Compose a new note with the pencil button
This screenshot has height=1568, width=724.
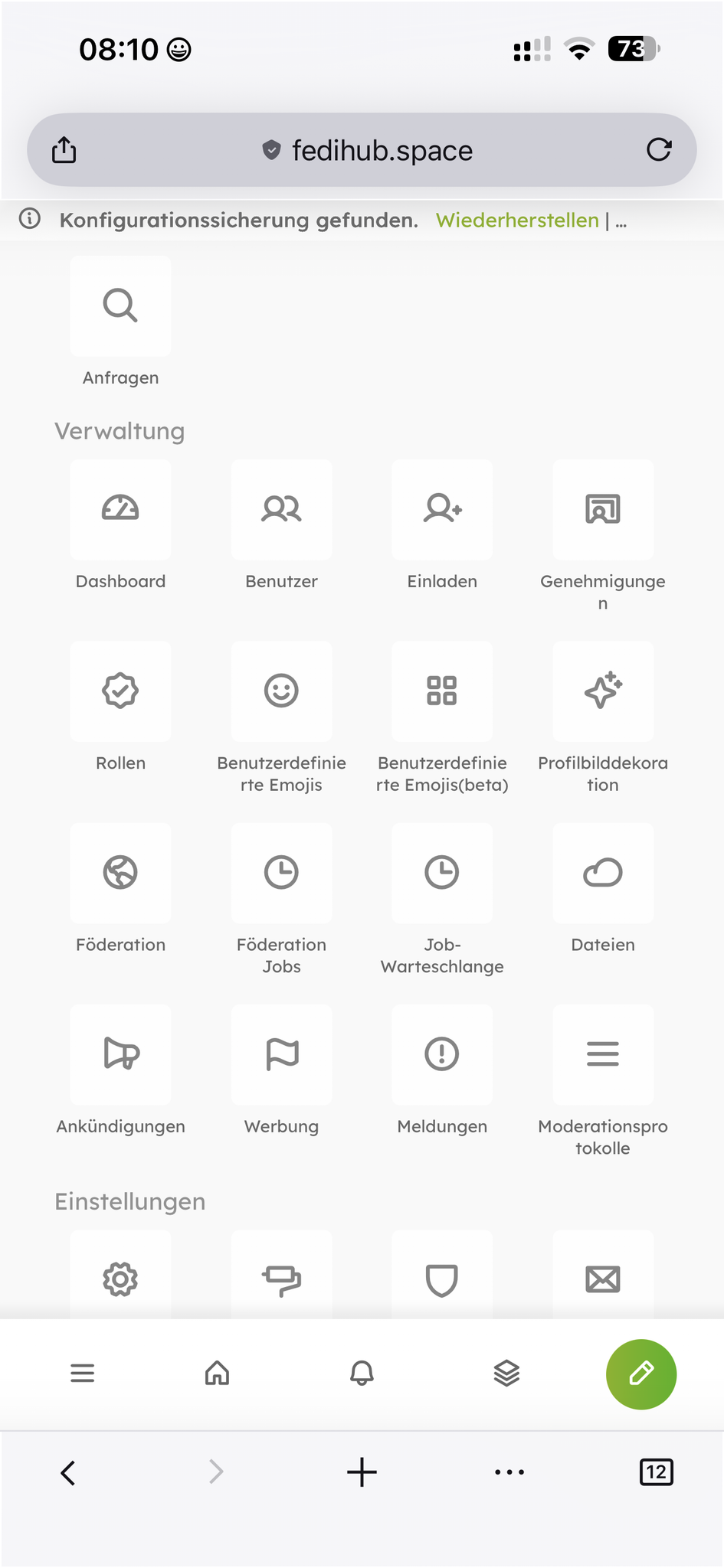point(640,1374)
